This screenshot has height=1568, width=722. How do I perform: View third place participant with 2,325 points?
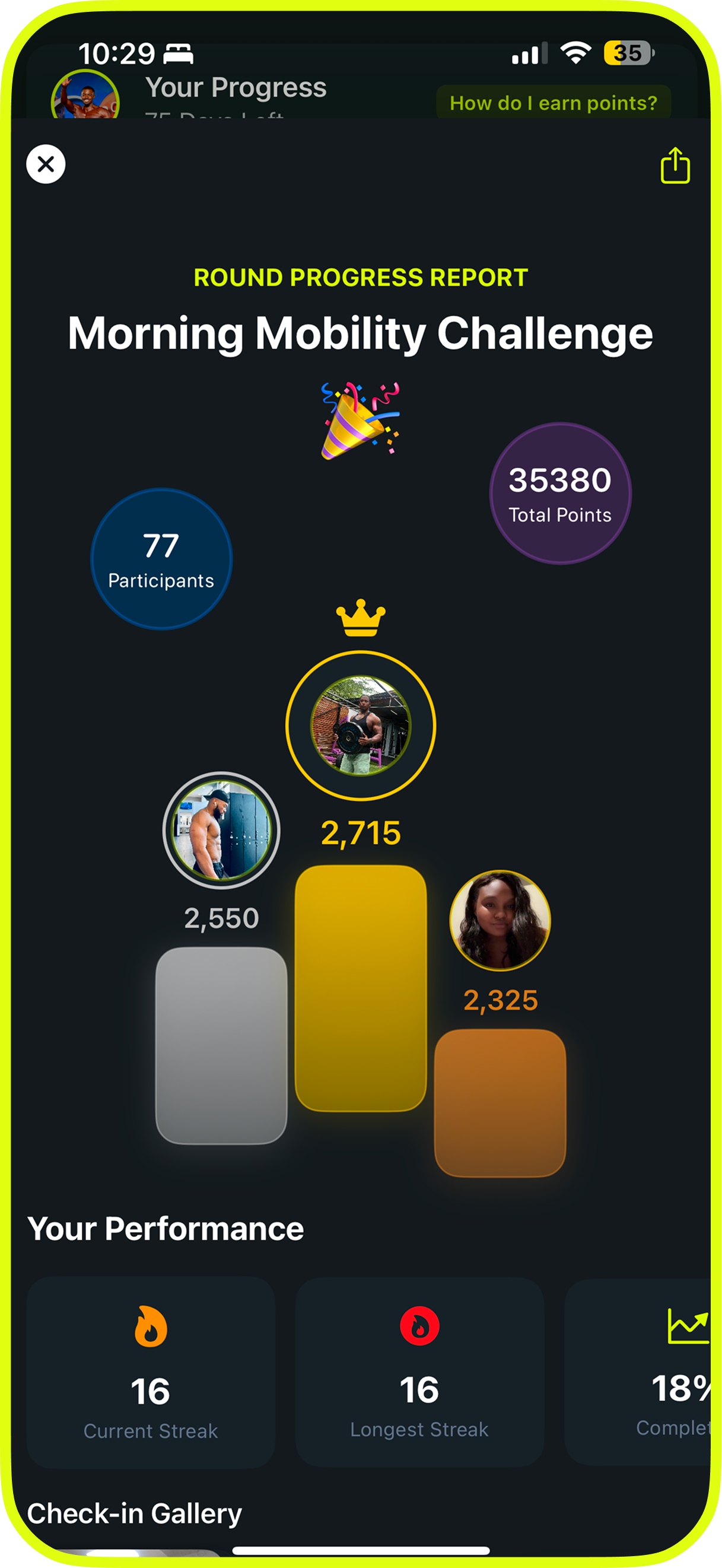tap(500, 920)
